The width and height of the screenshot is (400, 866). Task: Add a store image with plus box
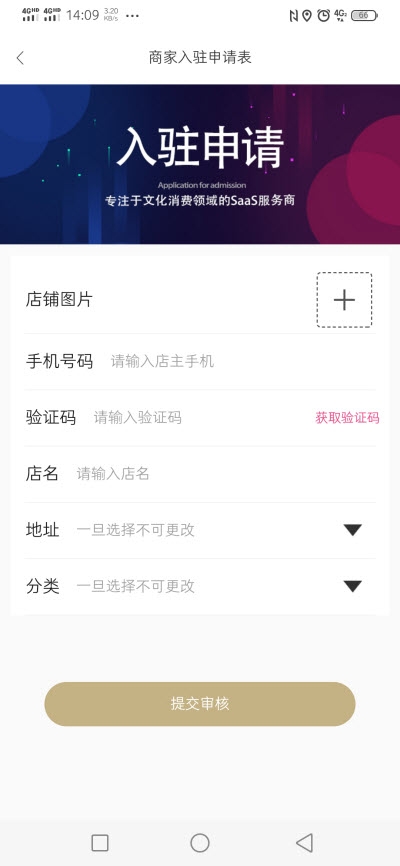[x=344, y=300]
